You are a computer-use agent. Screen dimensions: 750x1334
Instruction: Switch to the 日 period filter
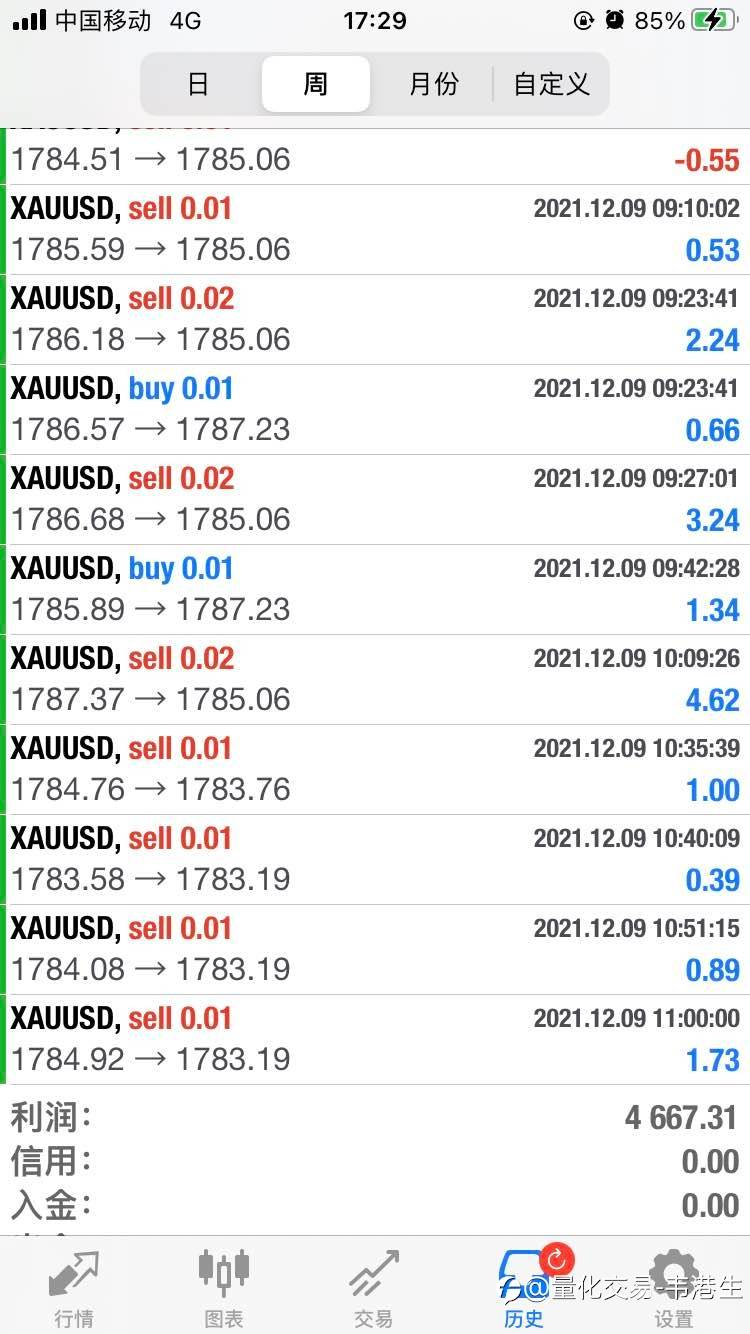click(x=199, y=84)
